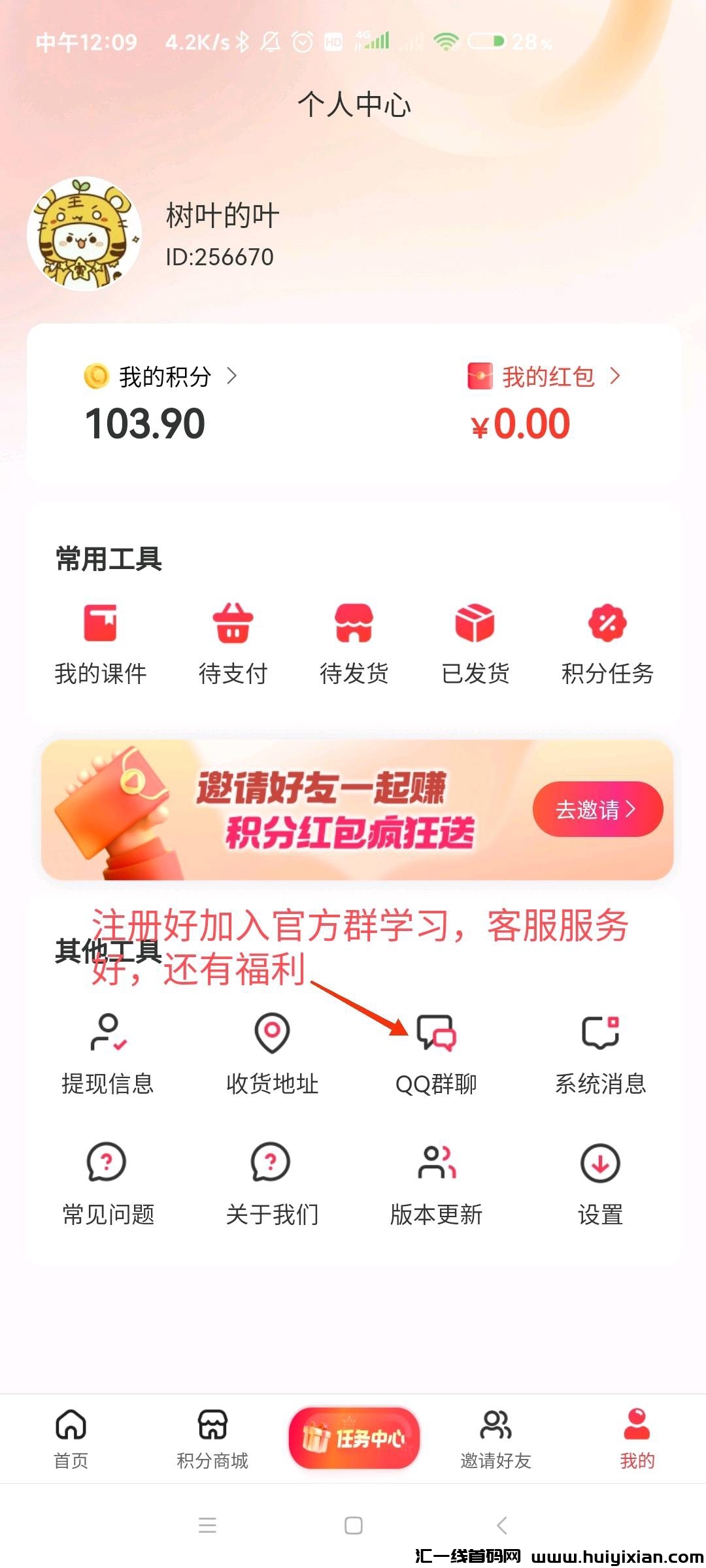The height and width of the screenshot is (1568, 706).
Task: Switch to the 邀请好友 tab
Action: tap(496, 1439)
